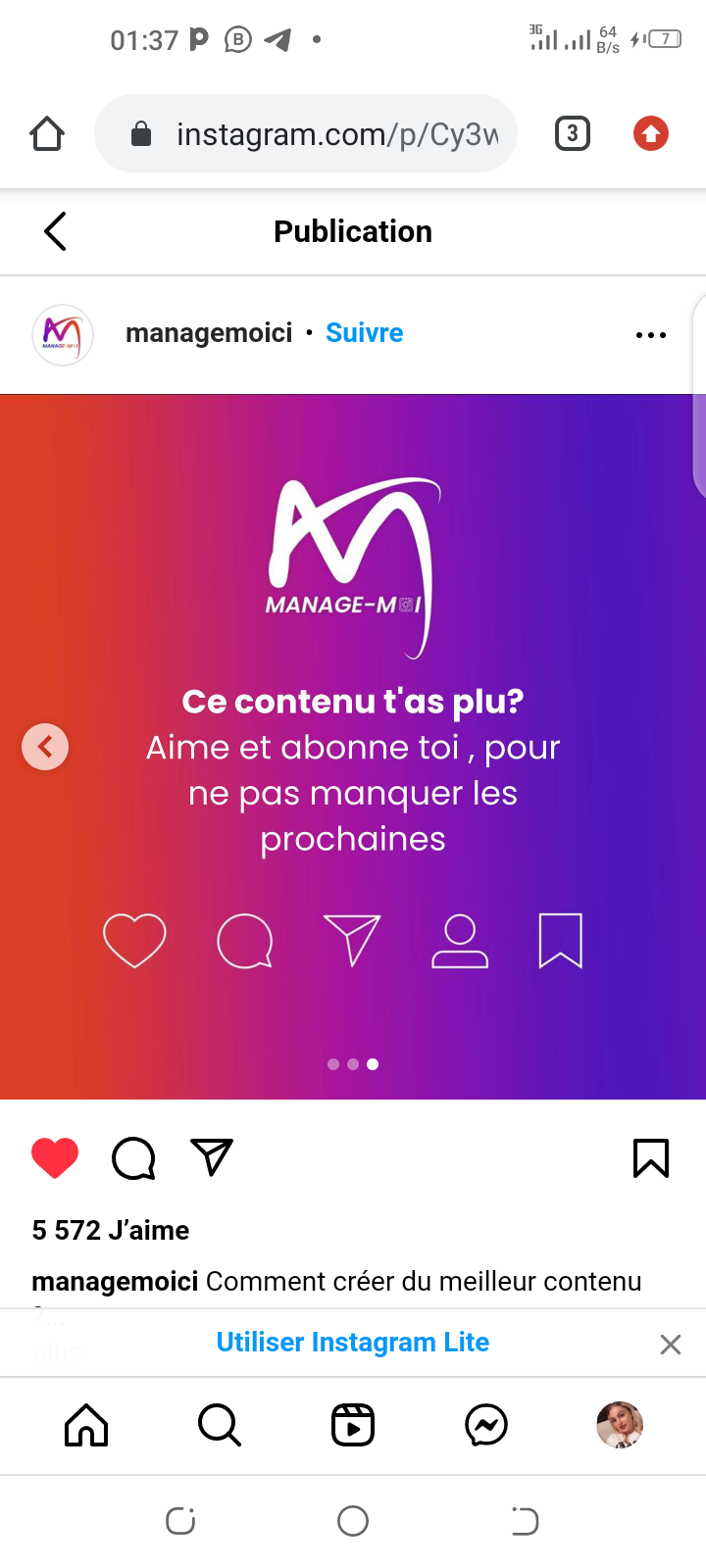Viewport: 706px width, 1568px height.
Task: Go back from the Publication page
Action: (x=55, y=231)
